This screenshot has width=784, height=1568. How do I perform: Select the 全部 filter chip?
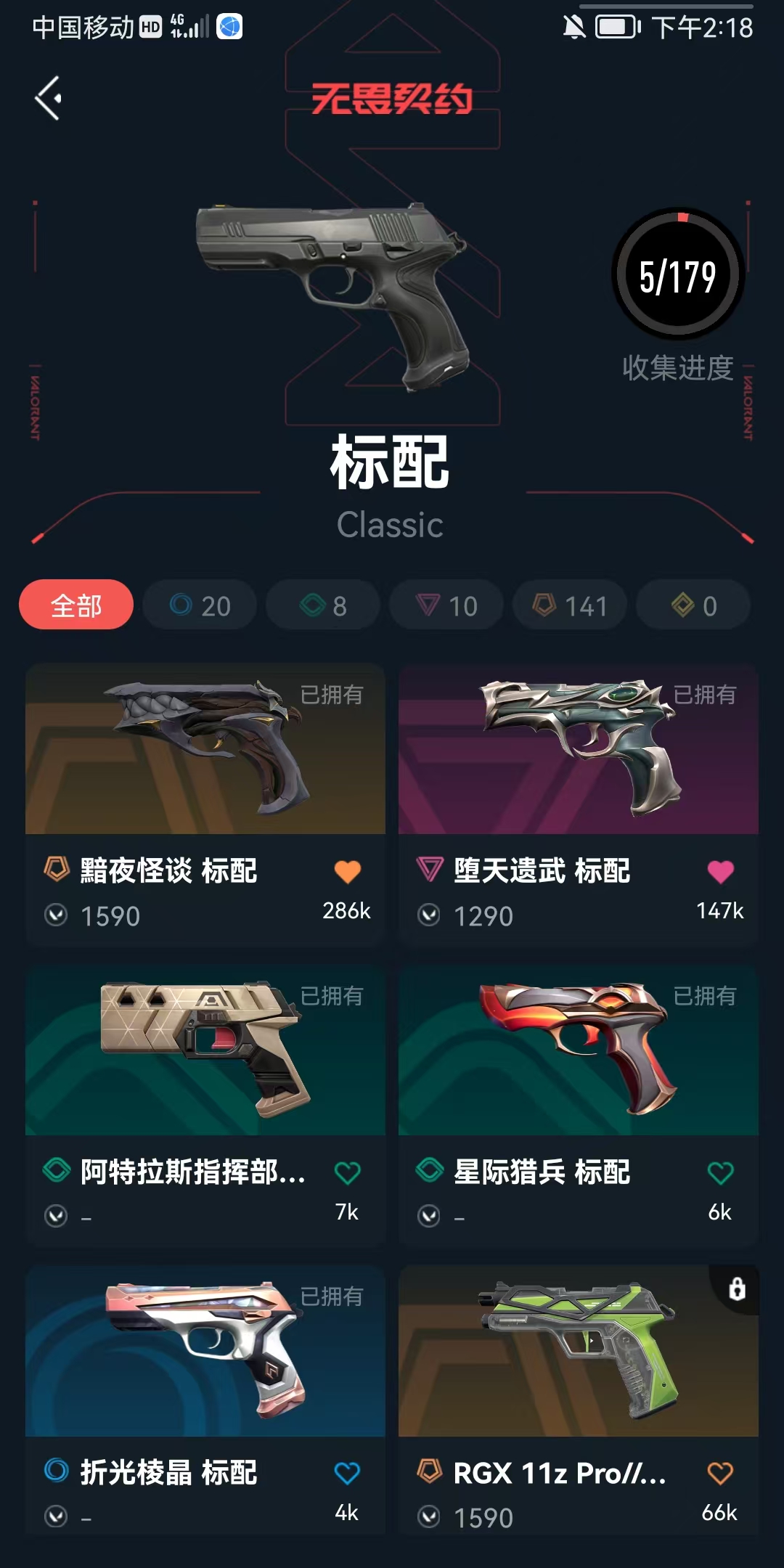(76, 605)
